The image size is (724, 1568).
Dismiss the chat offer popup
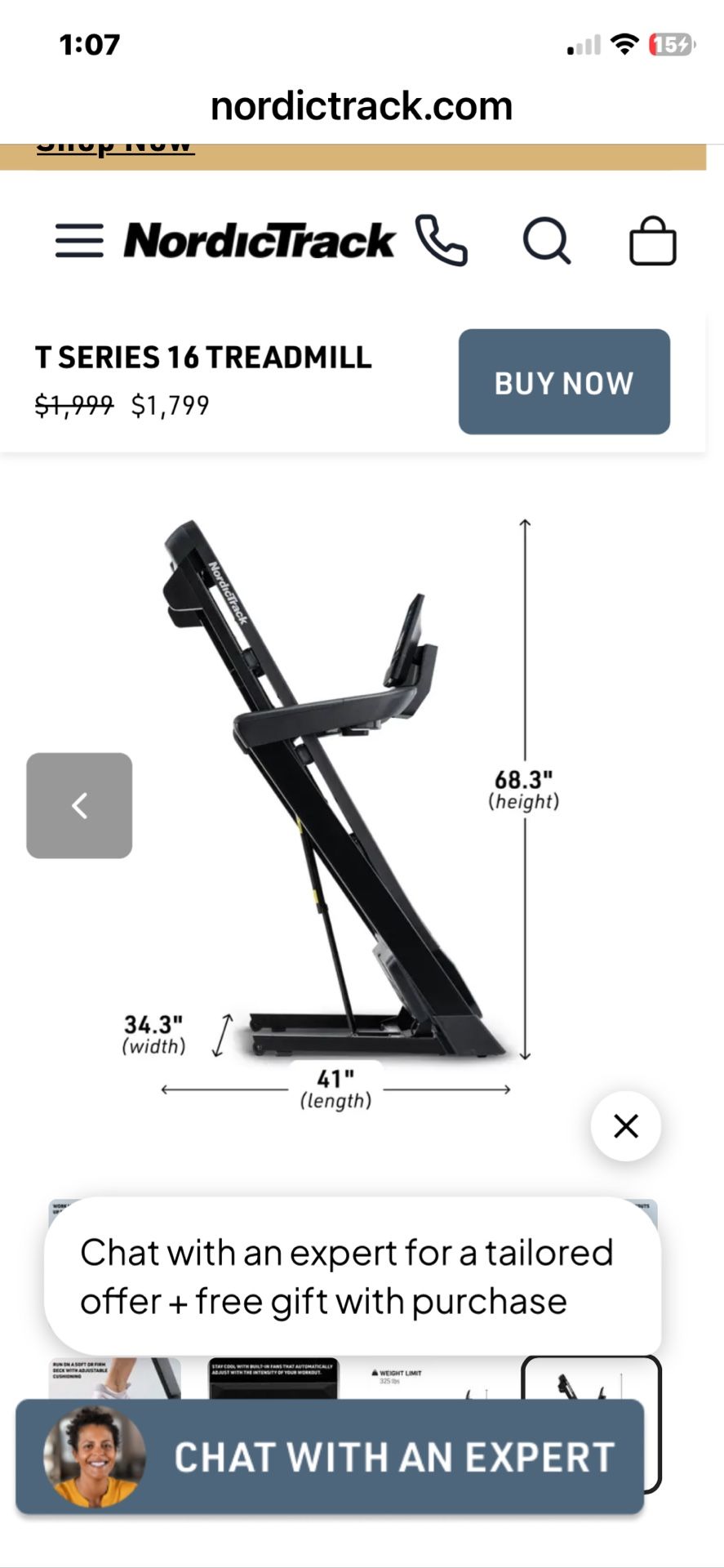coord(626,1126)
